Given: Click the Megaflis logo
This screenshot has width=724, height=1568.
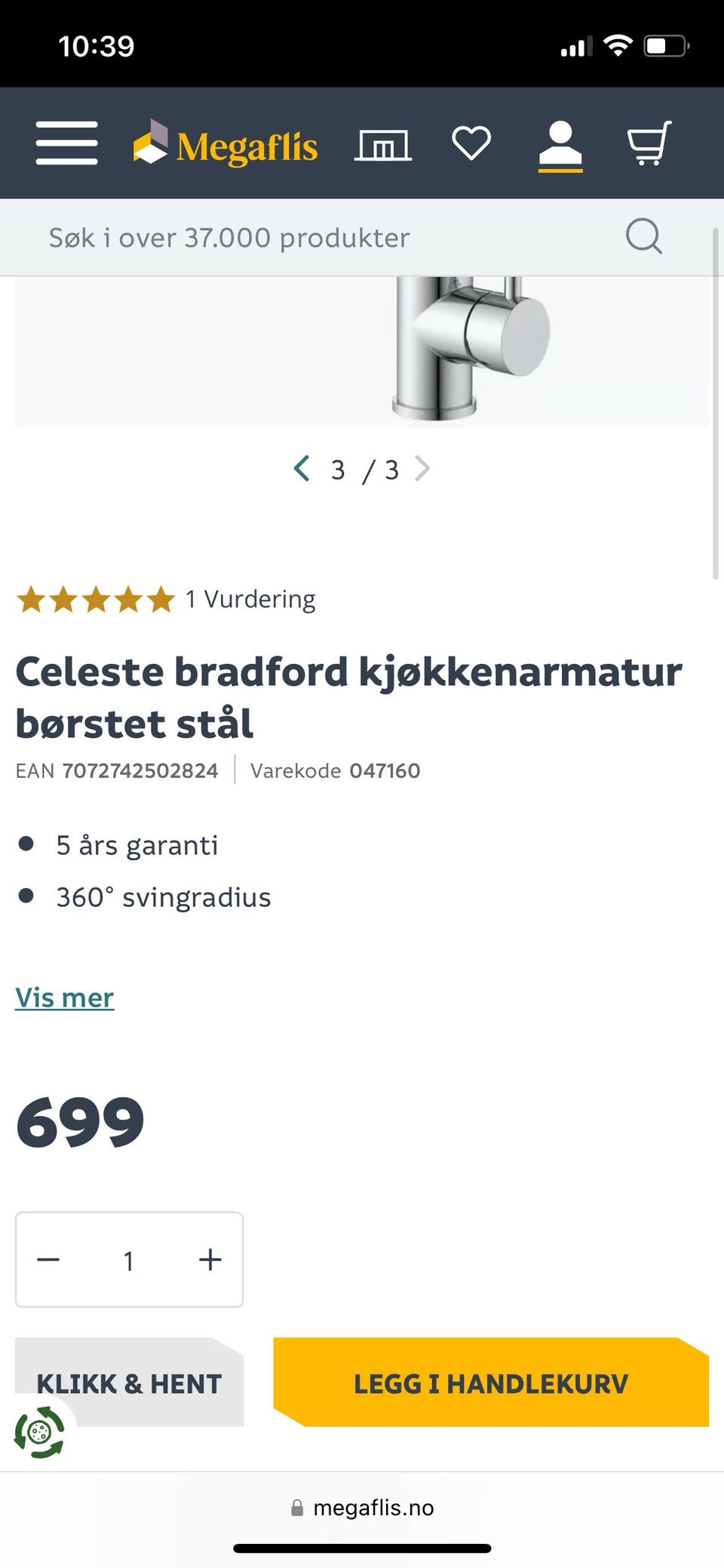Looking at the screenshot, I should [x=225, y=145].
